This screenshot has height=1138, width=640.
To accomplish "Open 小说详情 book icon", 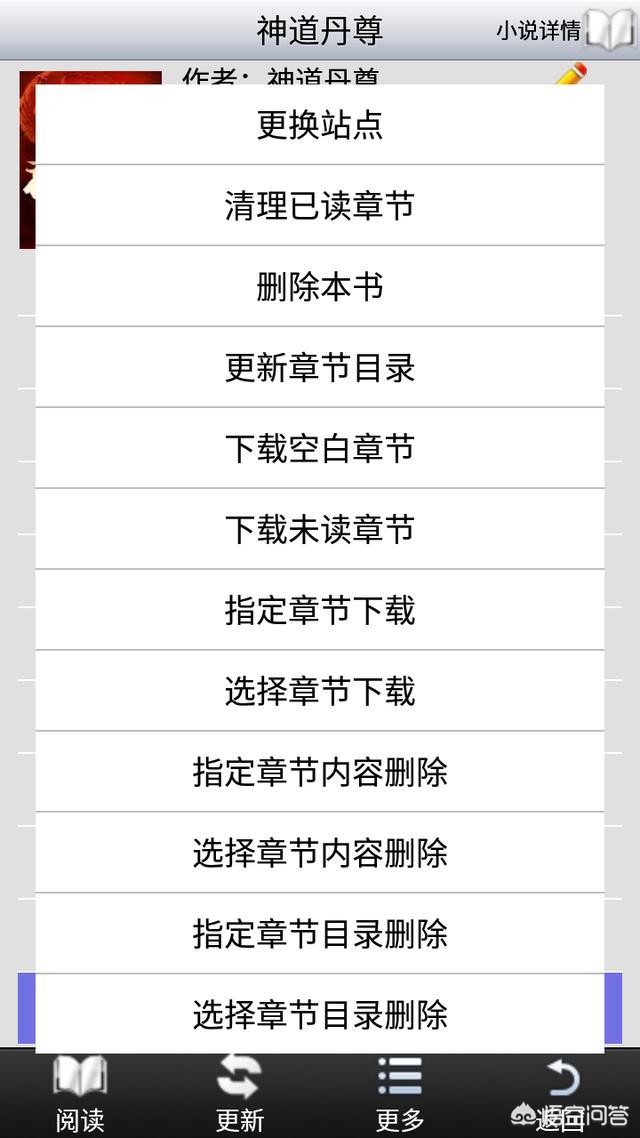I will click(x=608, y=30).
